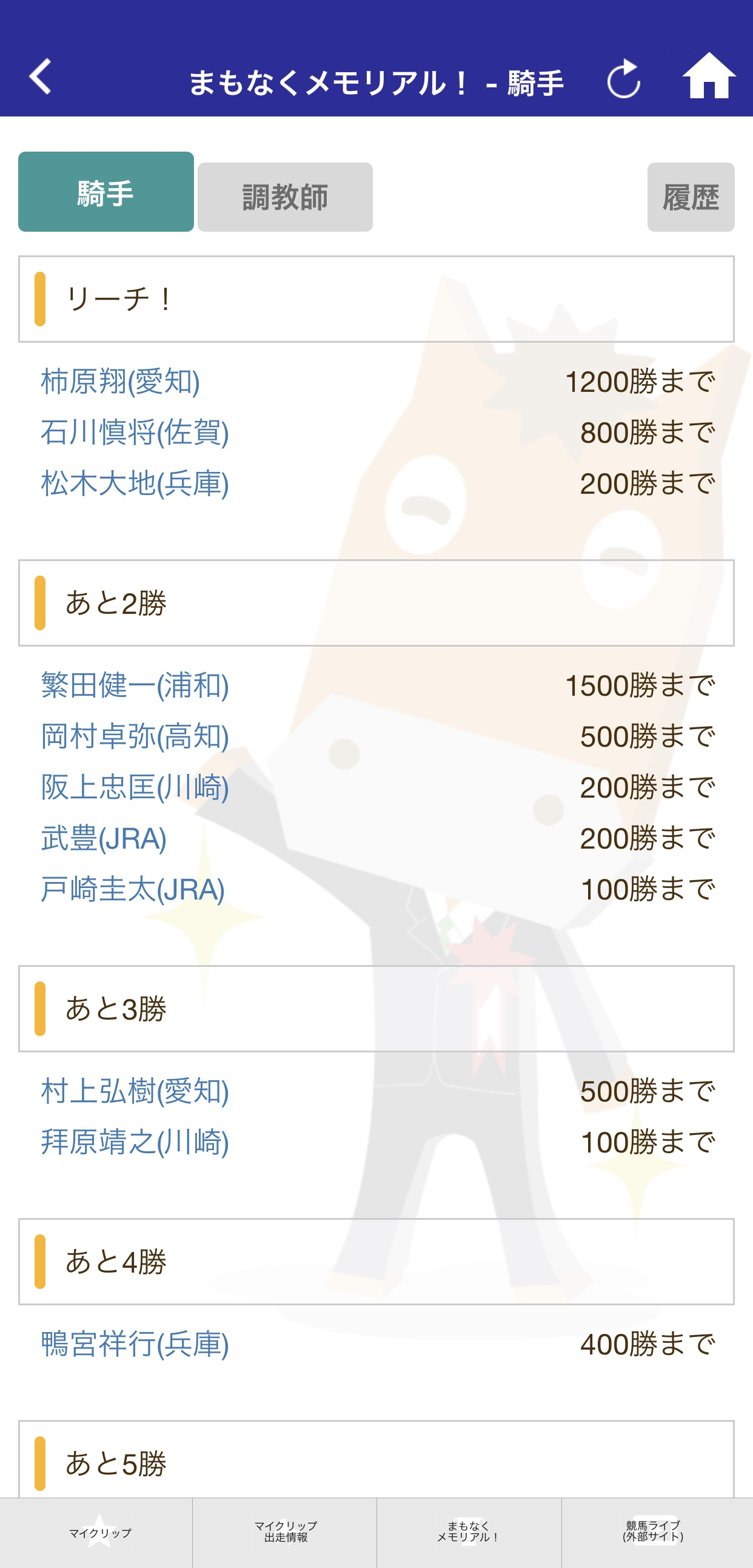Open 競馬ライブ external site tab

coord(652,1532)
